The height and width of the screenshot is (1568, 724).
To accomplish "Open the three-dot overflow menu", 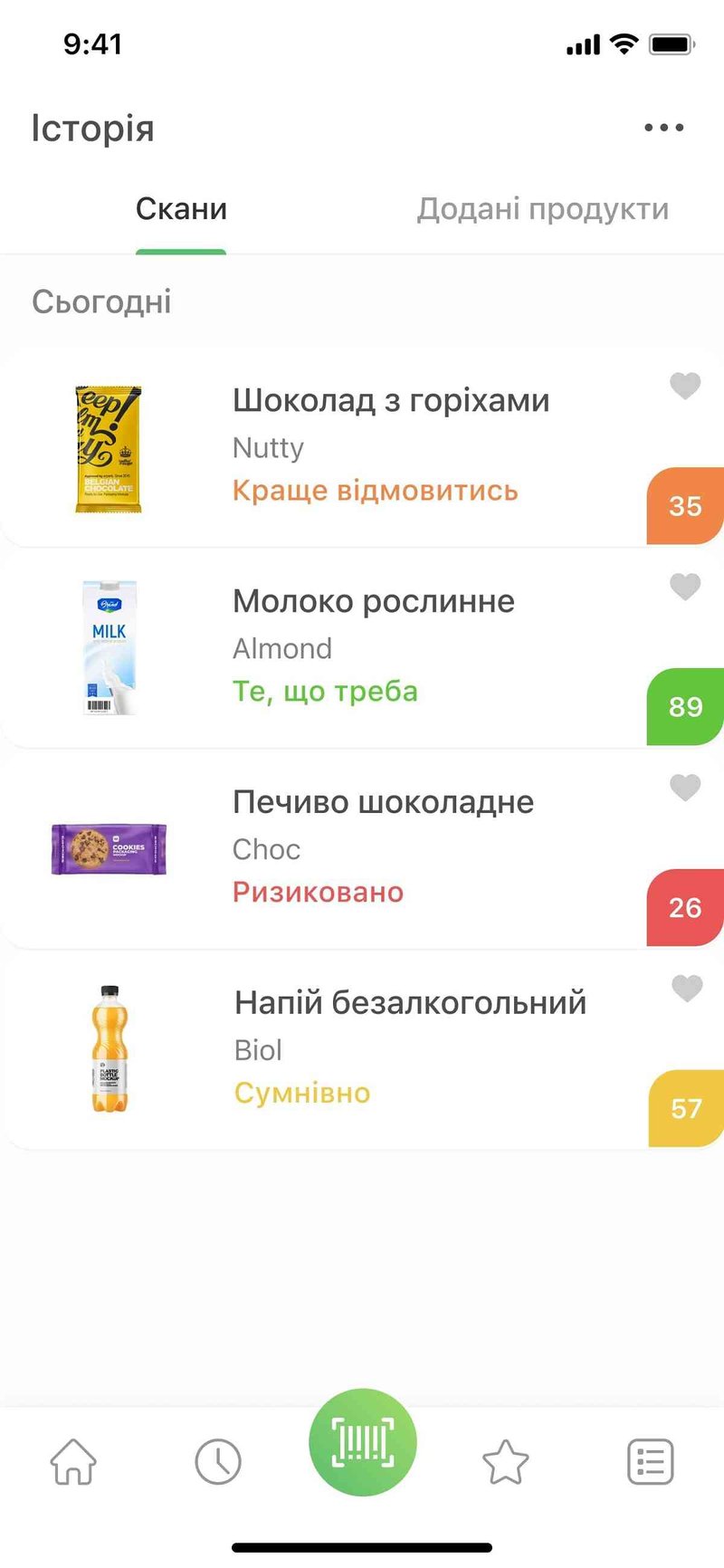I will click(x=663, y=128).
